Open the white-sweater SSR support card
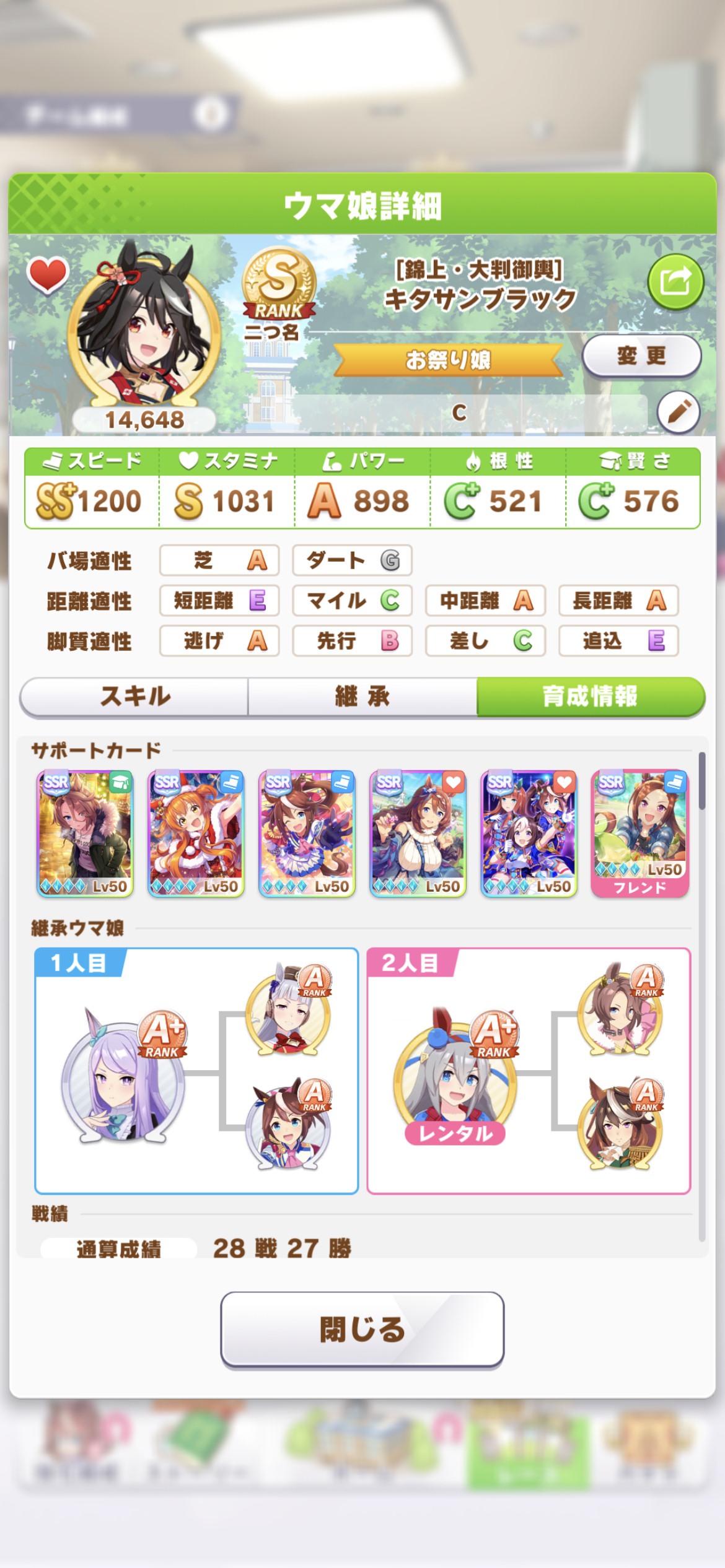725x1568 pixels. (x=418, y=834)
